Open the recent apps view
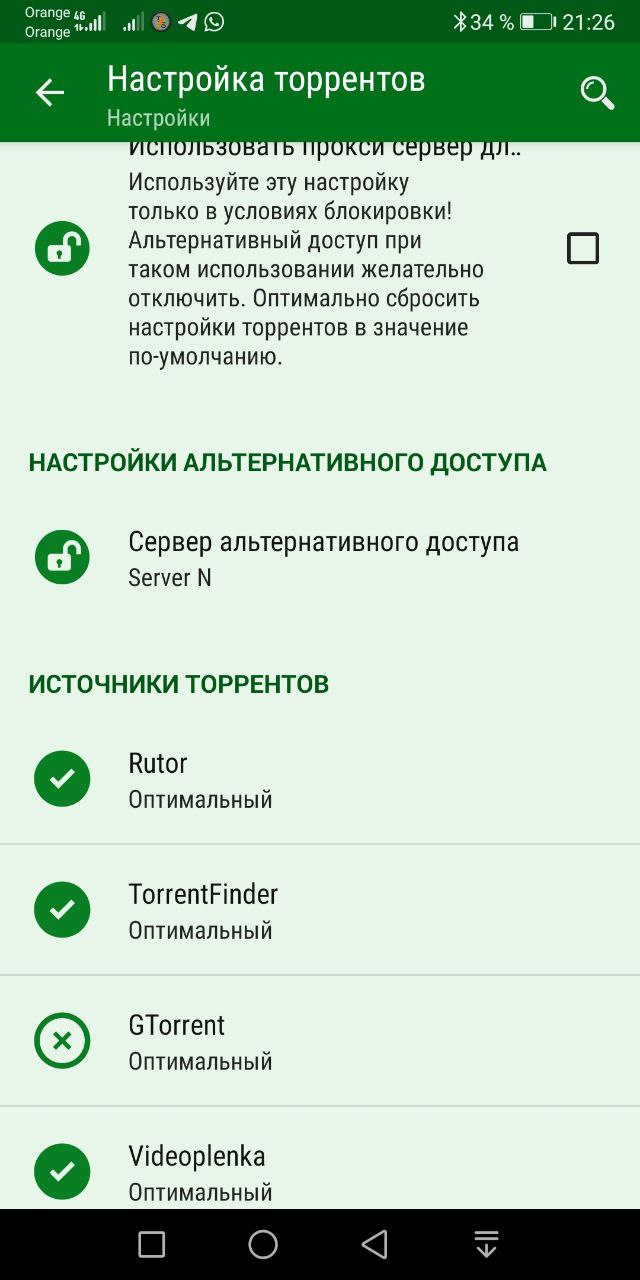 click(152, 1244)
